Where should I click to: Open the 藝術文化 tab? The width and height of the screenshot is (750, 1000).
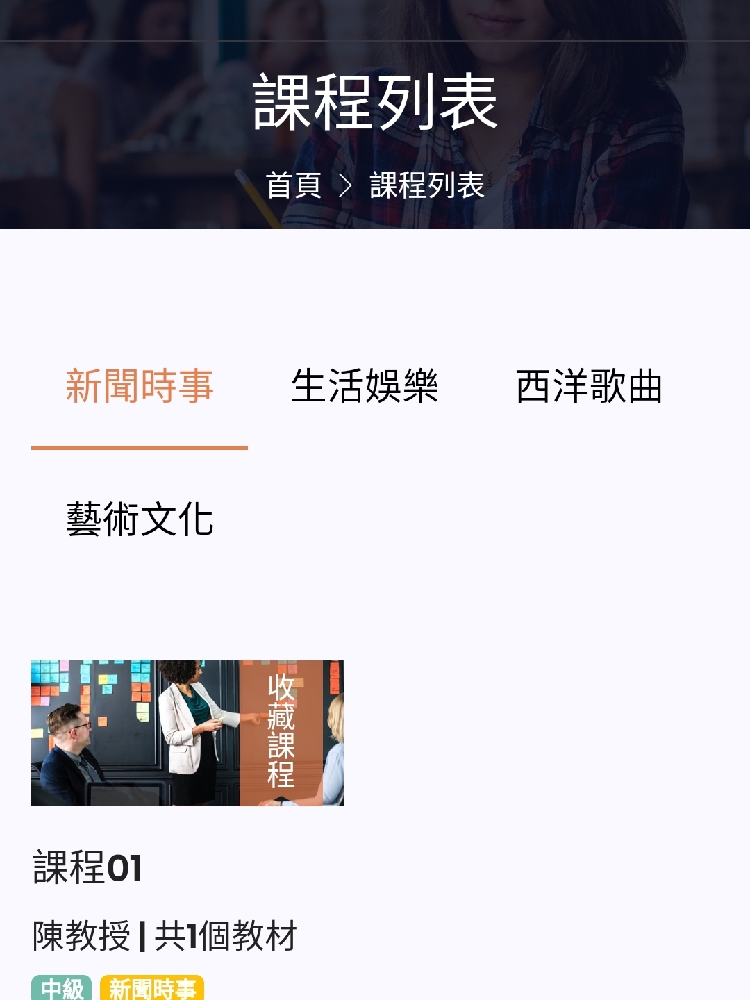click(140, 520)
